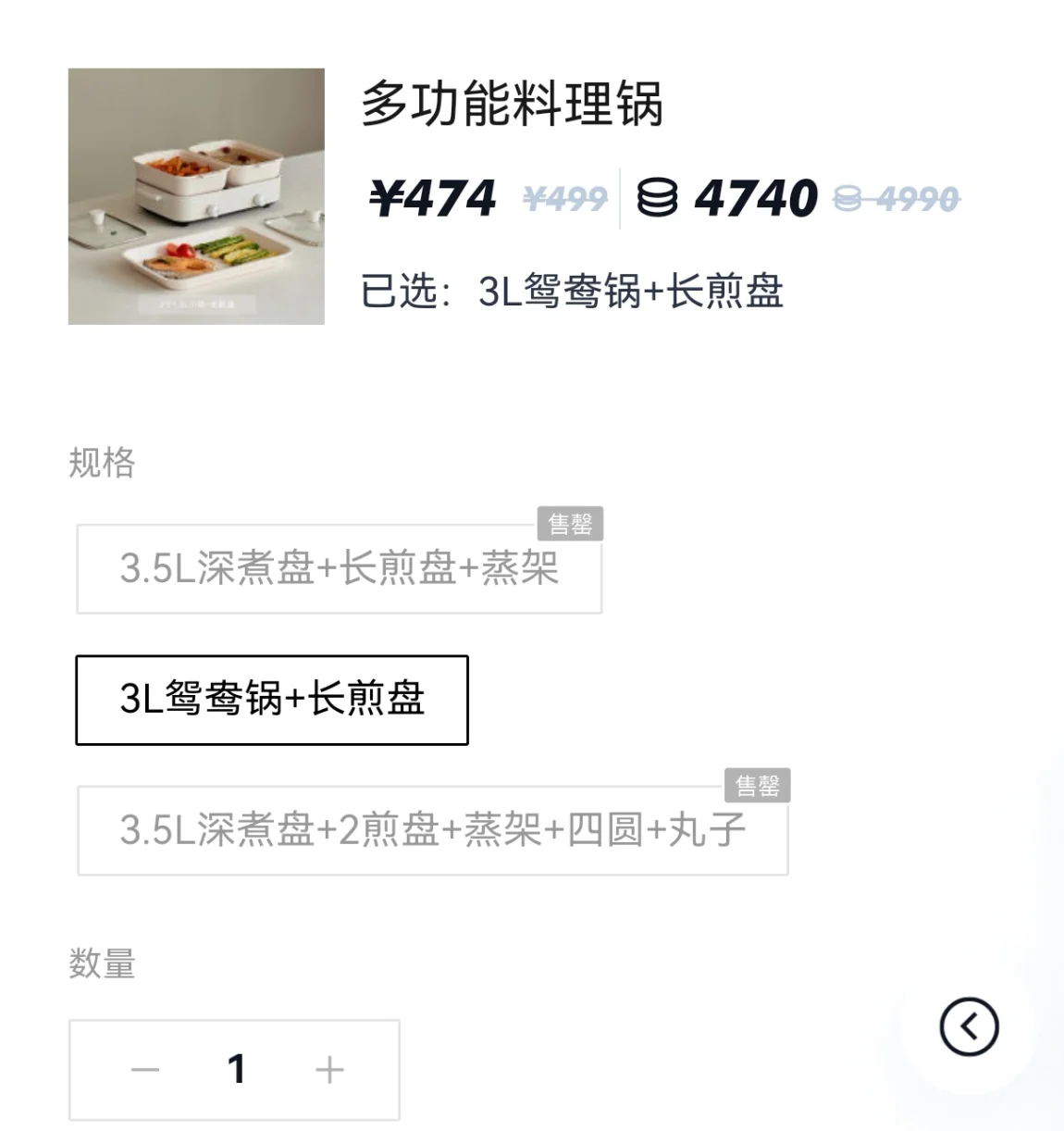
Task: Choose sold-out 3.5L深煮盘+长煎盘+蒸架 spec
Action: [340, 568]
